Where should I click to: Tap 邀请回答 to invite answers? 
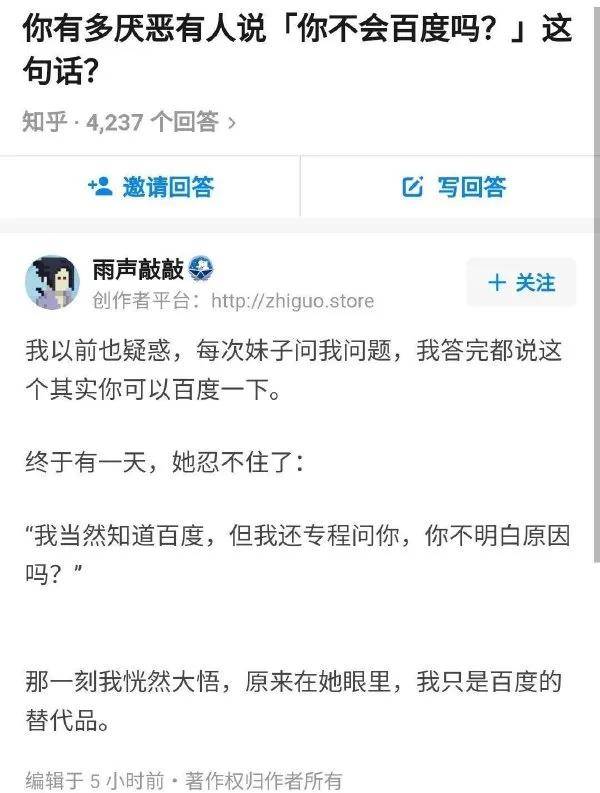point(150,187)
